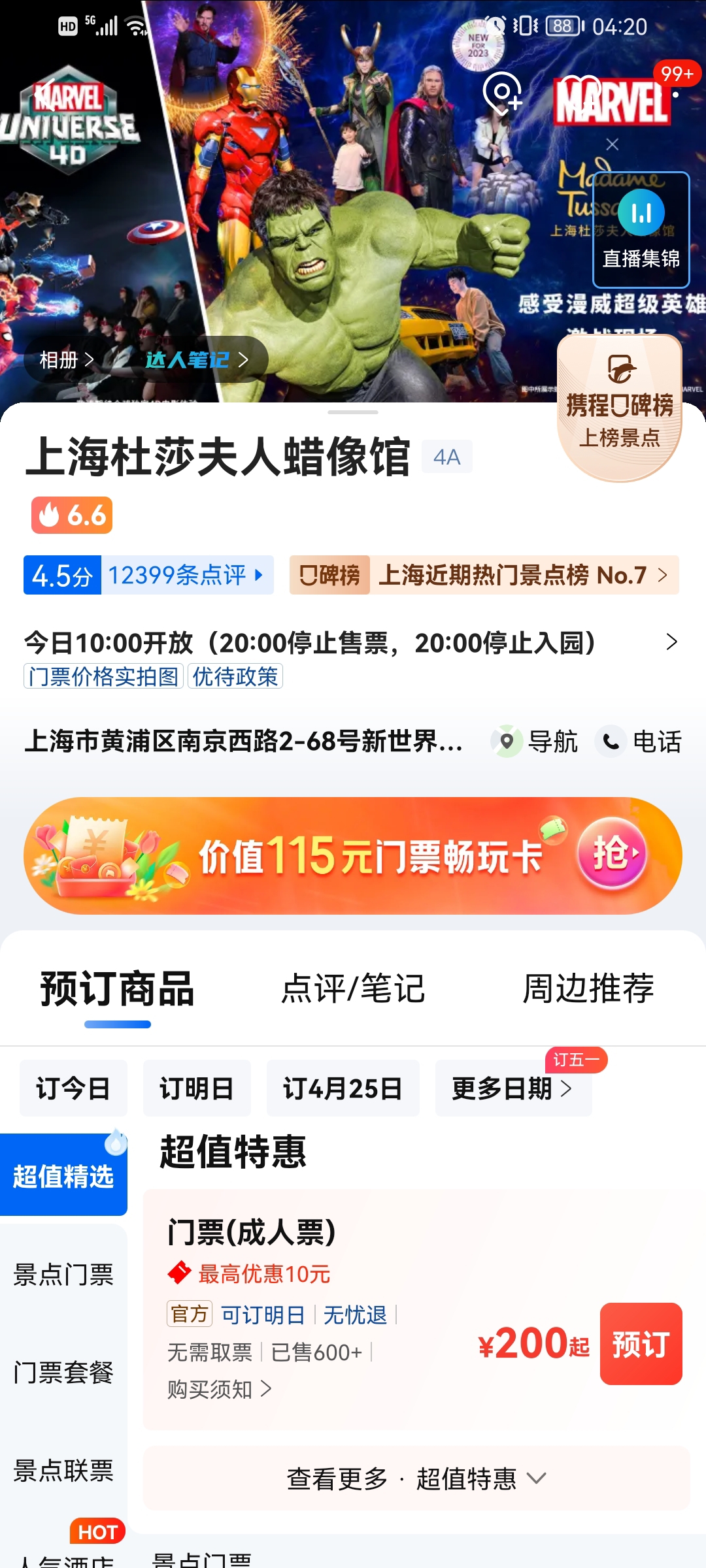Close the 直播集锦 floating widget
706x1568 pixels.
pyautogui.click(x=613, y=144)
